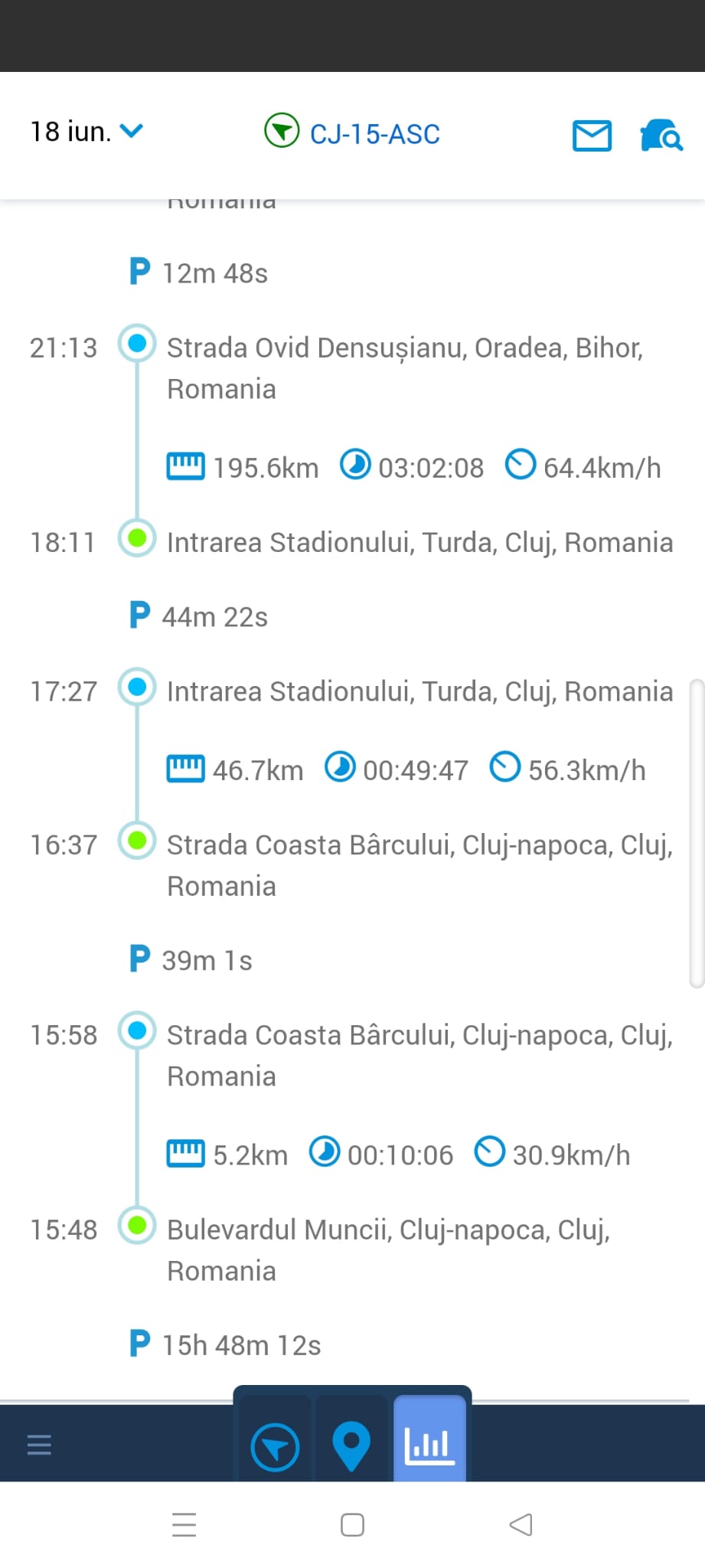Go back with system back button
This screenshot has width=705, height=1568.
pos(521,1524)
